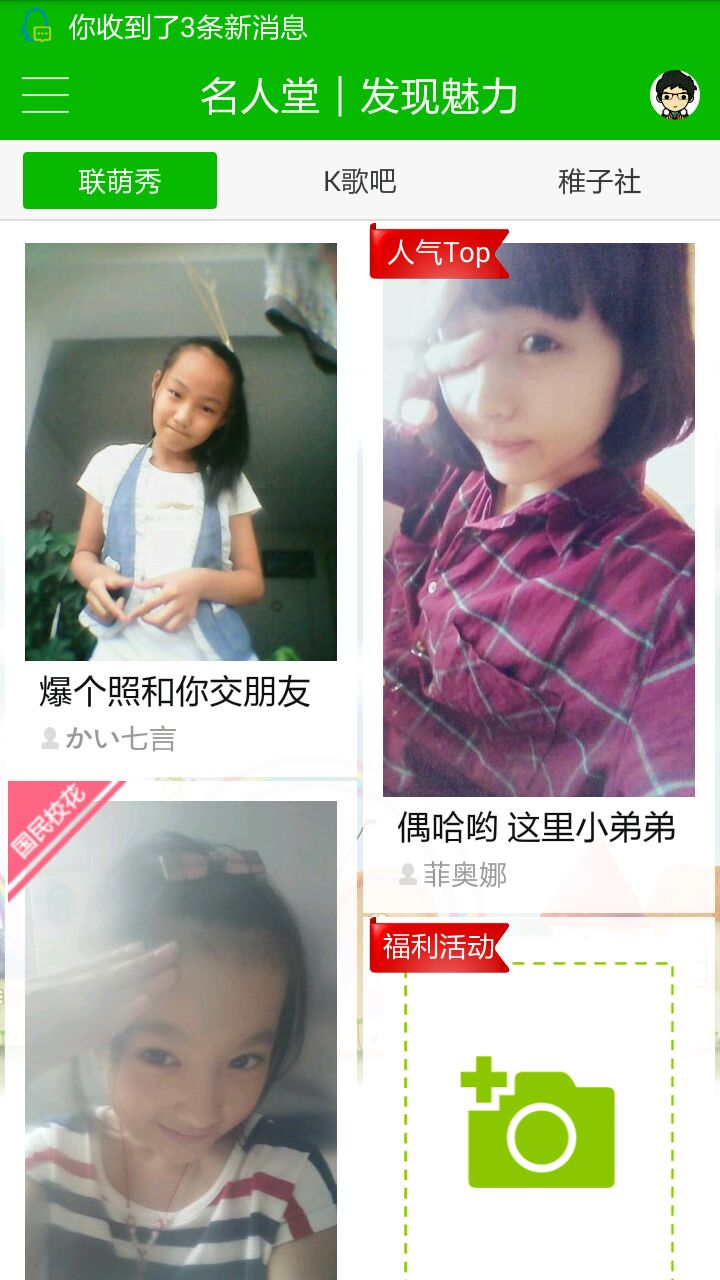
Task: Open the 国民校花 photo card
Action: click(181, 1040)
